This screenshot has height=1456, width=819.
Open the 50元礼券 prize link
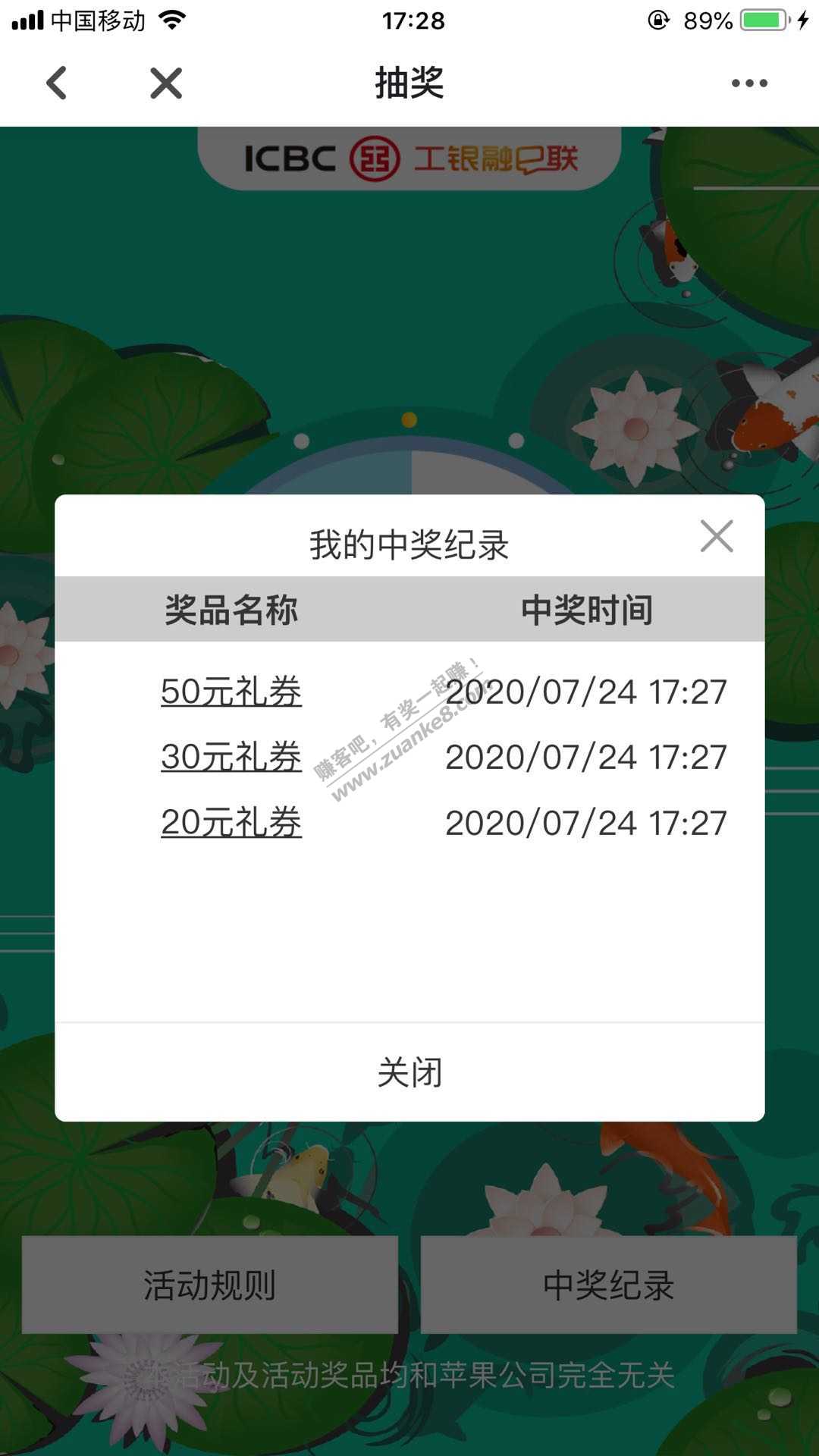231,692
